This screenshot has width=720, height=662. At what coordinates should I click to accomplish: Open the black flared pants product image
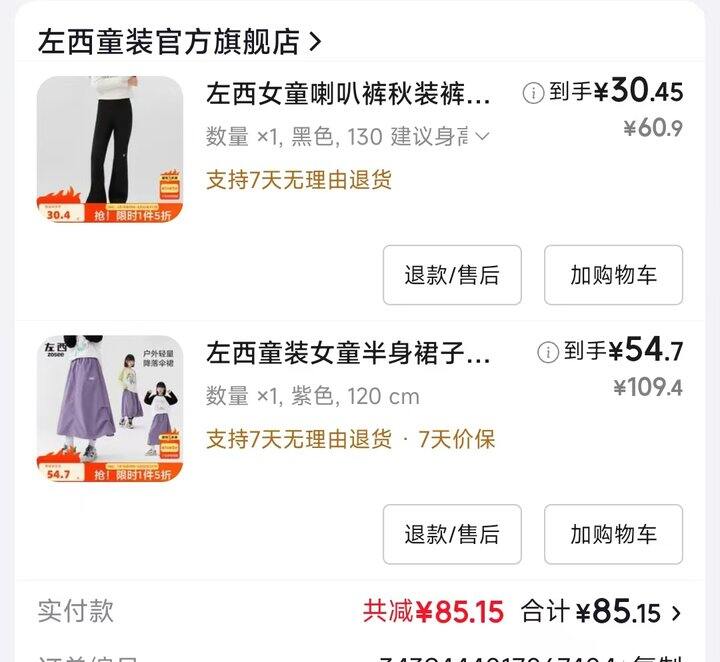tap(110, 150)
